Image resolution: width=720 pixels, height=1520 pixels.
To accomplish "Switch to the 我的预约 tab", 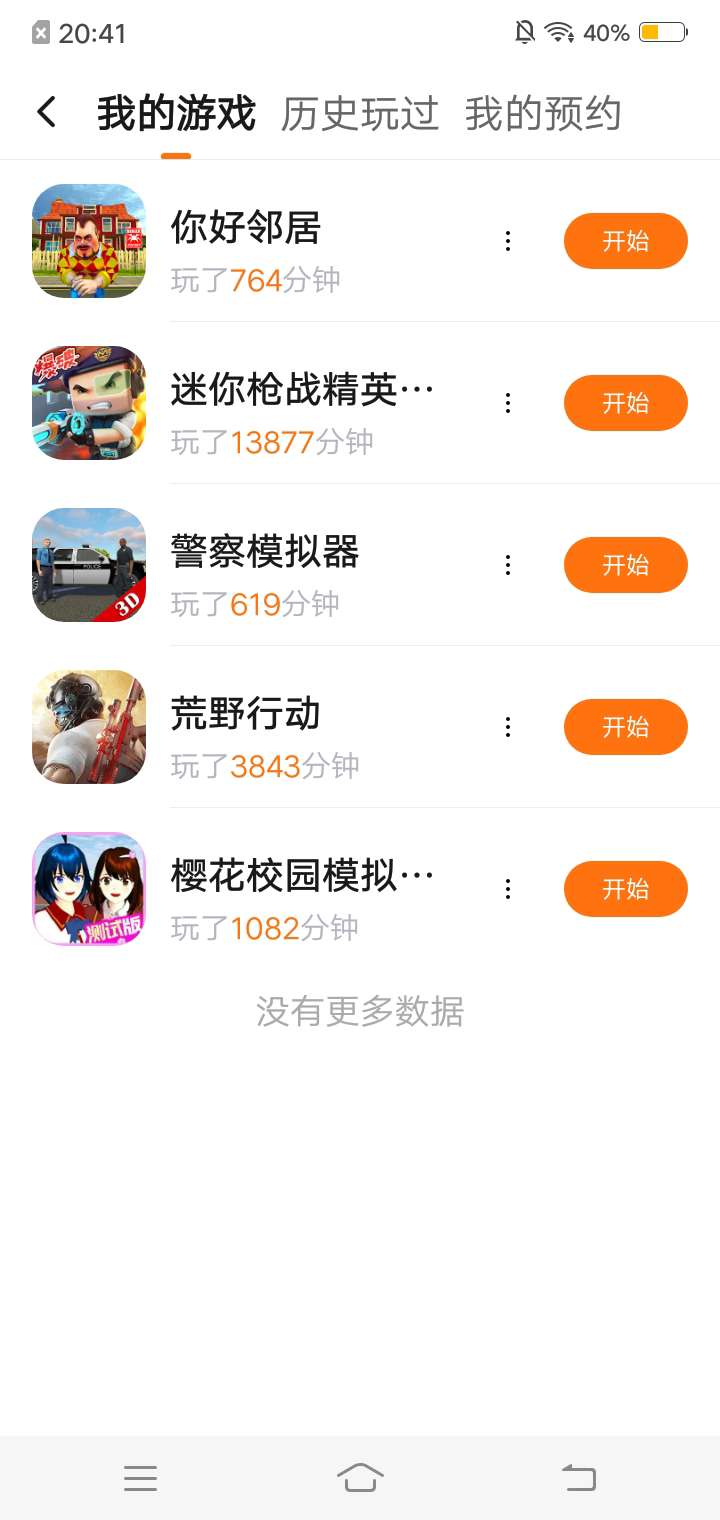I will click(x=543, y=114).
